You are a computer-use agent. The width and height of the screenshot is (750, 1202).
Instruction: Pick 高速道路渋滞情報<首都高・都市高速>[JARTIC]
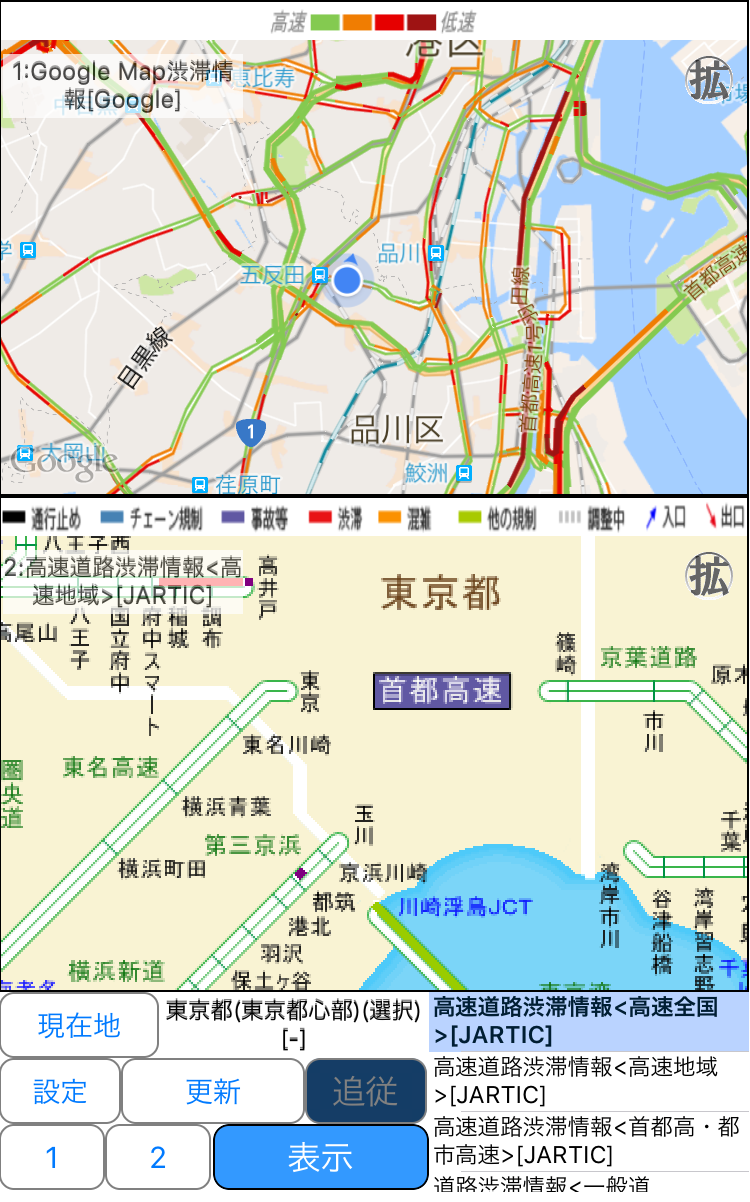[x=588, y=1142]
